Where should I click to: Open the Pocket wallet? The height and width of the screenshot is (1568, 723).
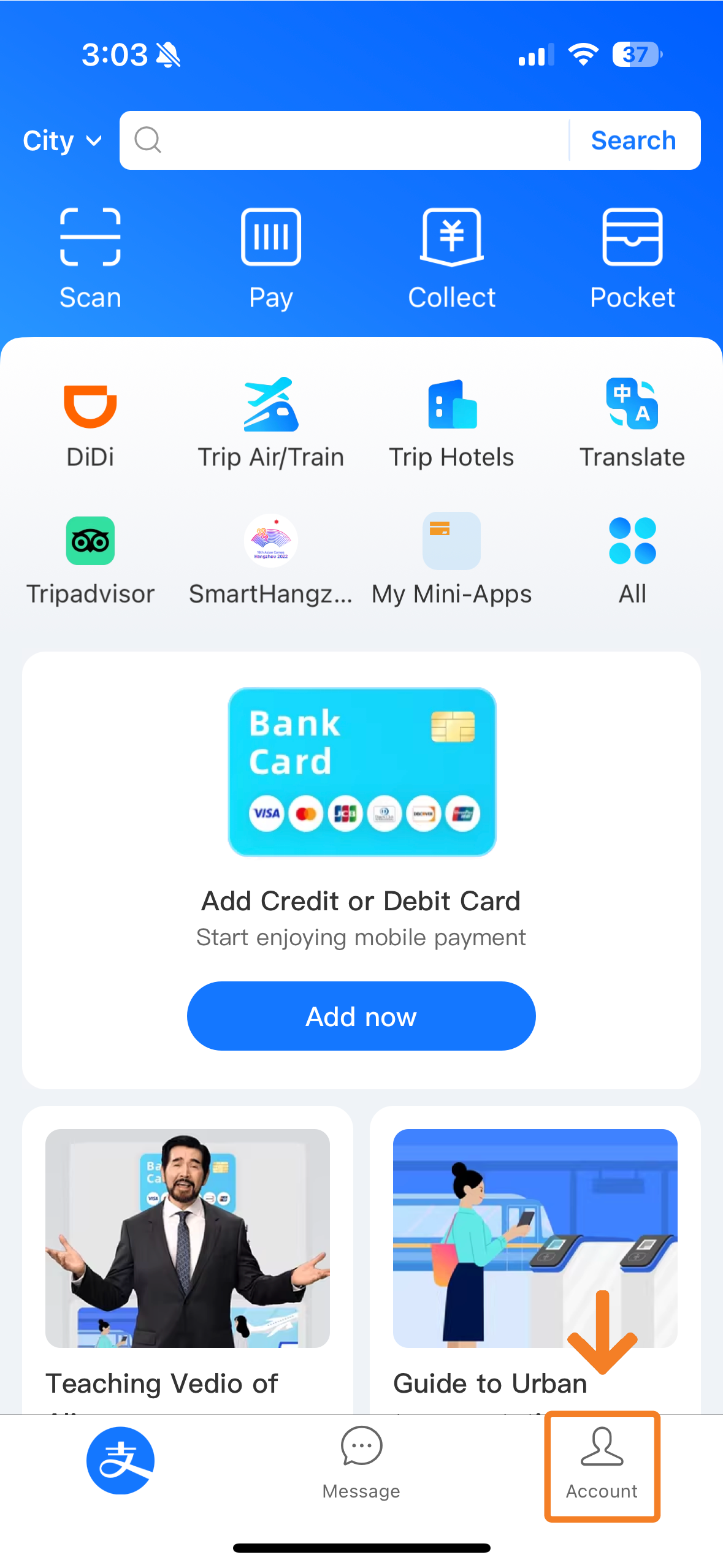tap(632, 257)
